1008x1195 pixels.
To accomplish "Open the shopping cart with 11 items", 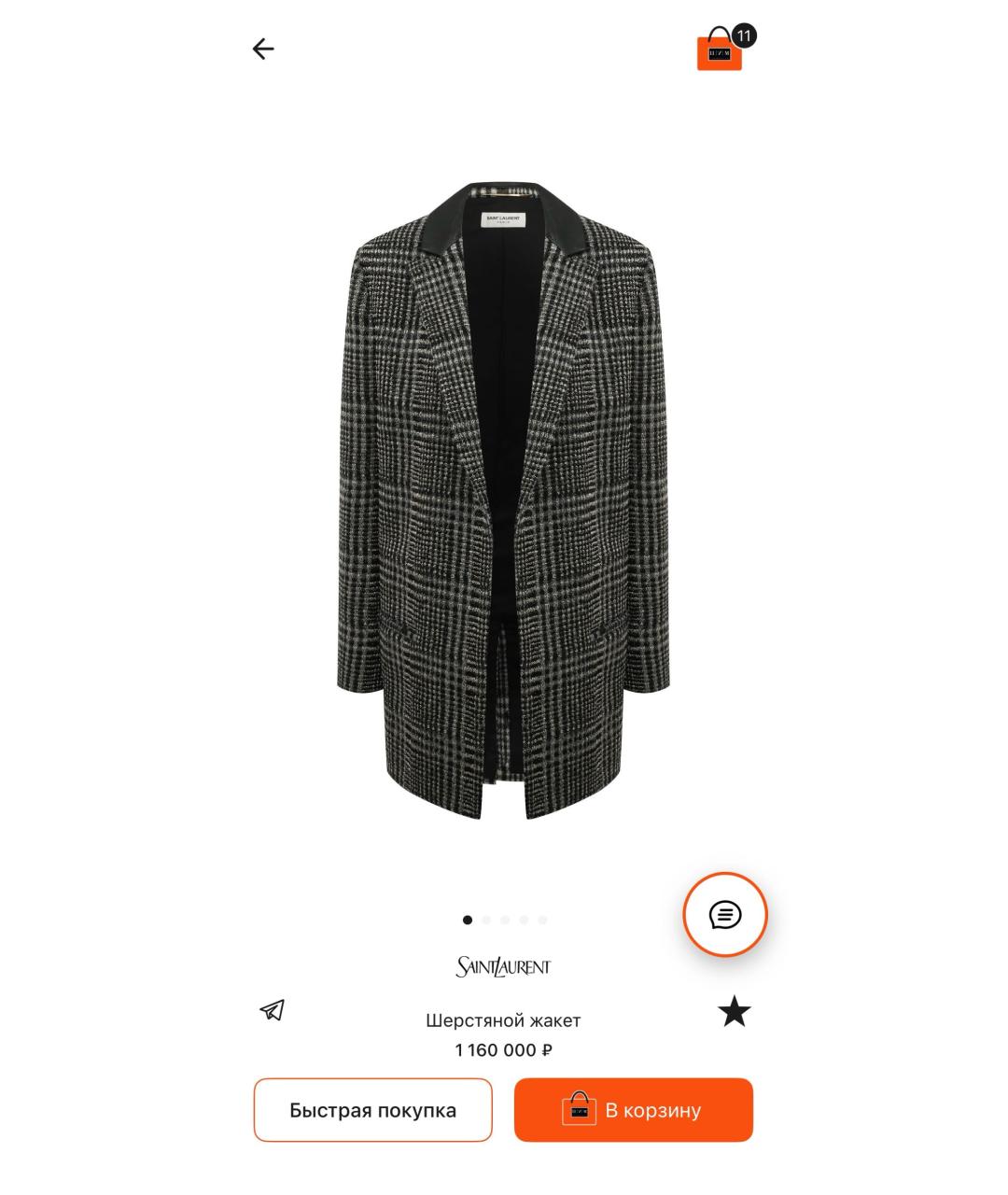I will (721, 49).
